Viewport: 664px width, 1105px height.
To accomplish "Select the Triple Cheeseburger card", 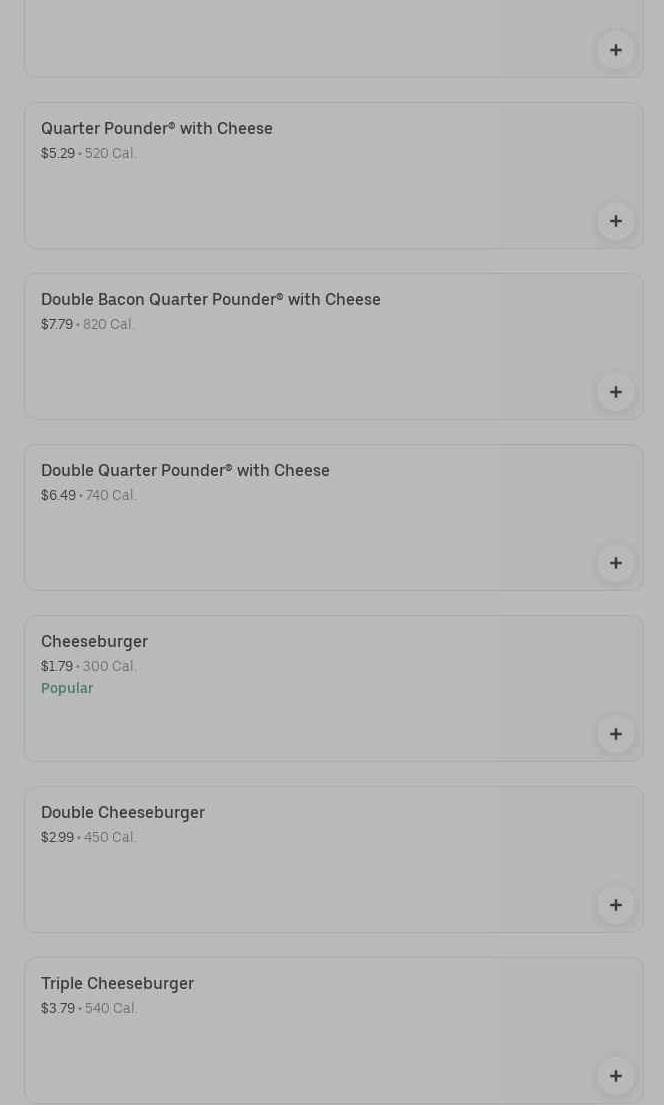I will (118, 984).
